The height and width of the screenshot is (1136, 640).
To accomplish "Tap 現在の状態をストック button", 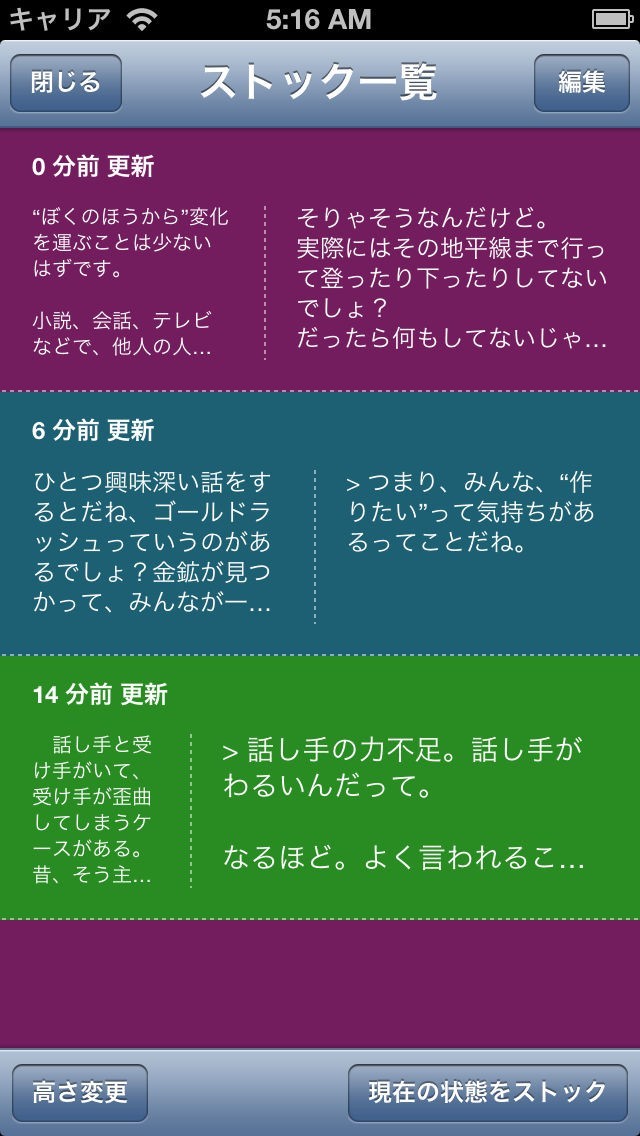I will pos(488,1093).
